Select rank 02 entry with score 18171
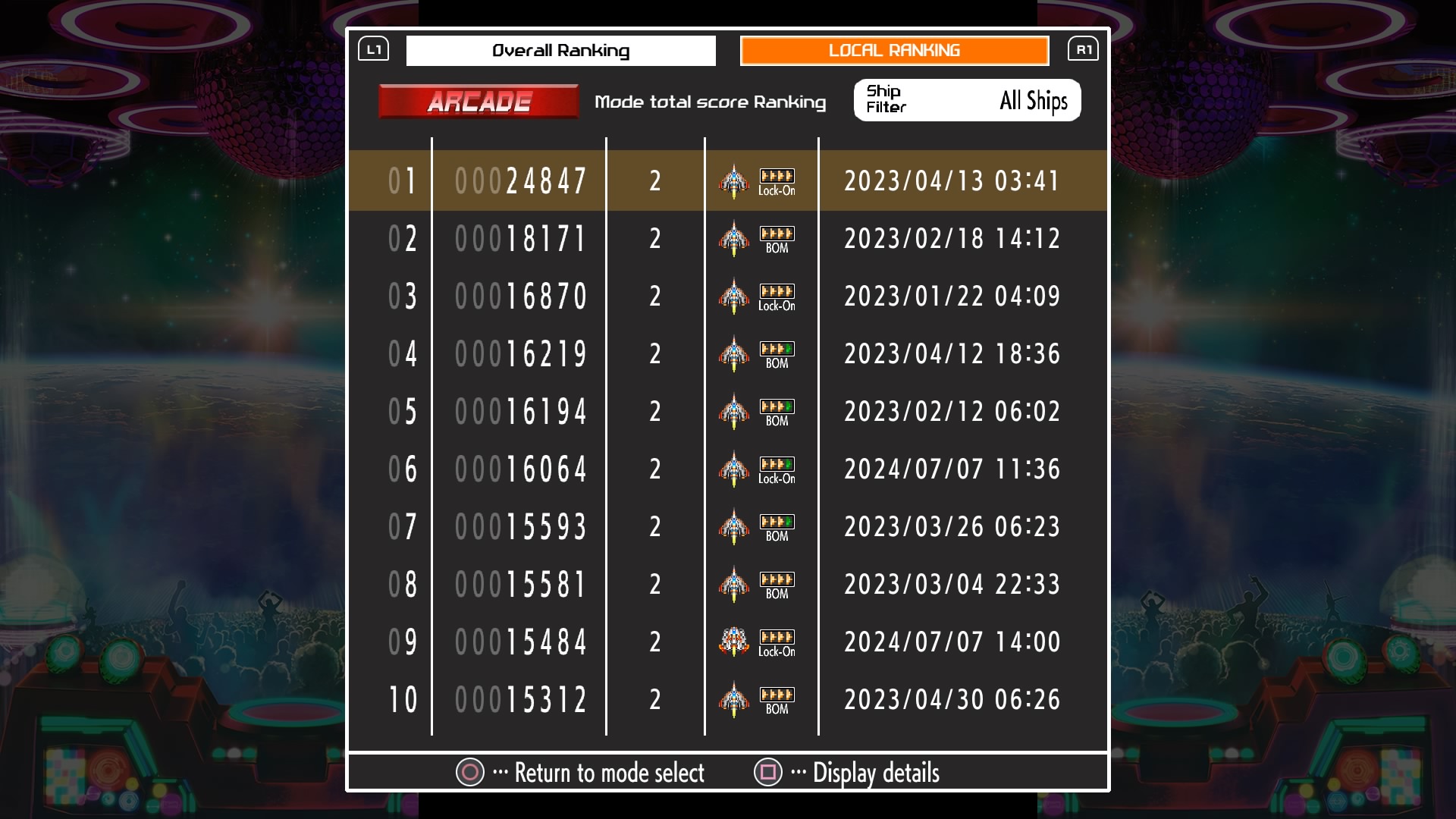 coord(726,238)
